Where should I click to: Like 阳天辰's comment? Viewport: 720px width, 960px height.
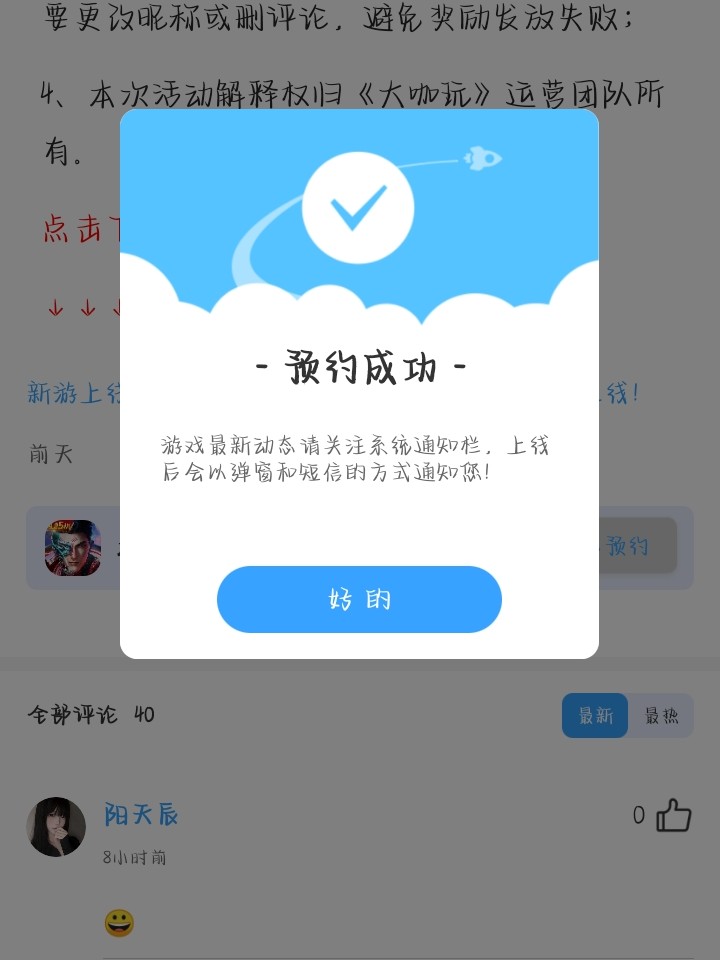[x=673, y=816]
